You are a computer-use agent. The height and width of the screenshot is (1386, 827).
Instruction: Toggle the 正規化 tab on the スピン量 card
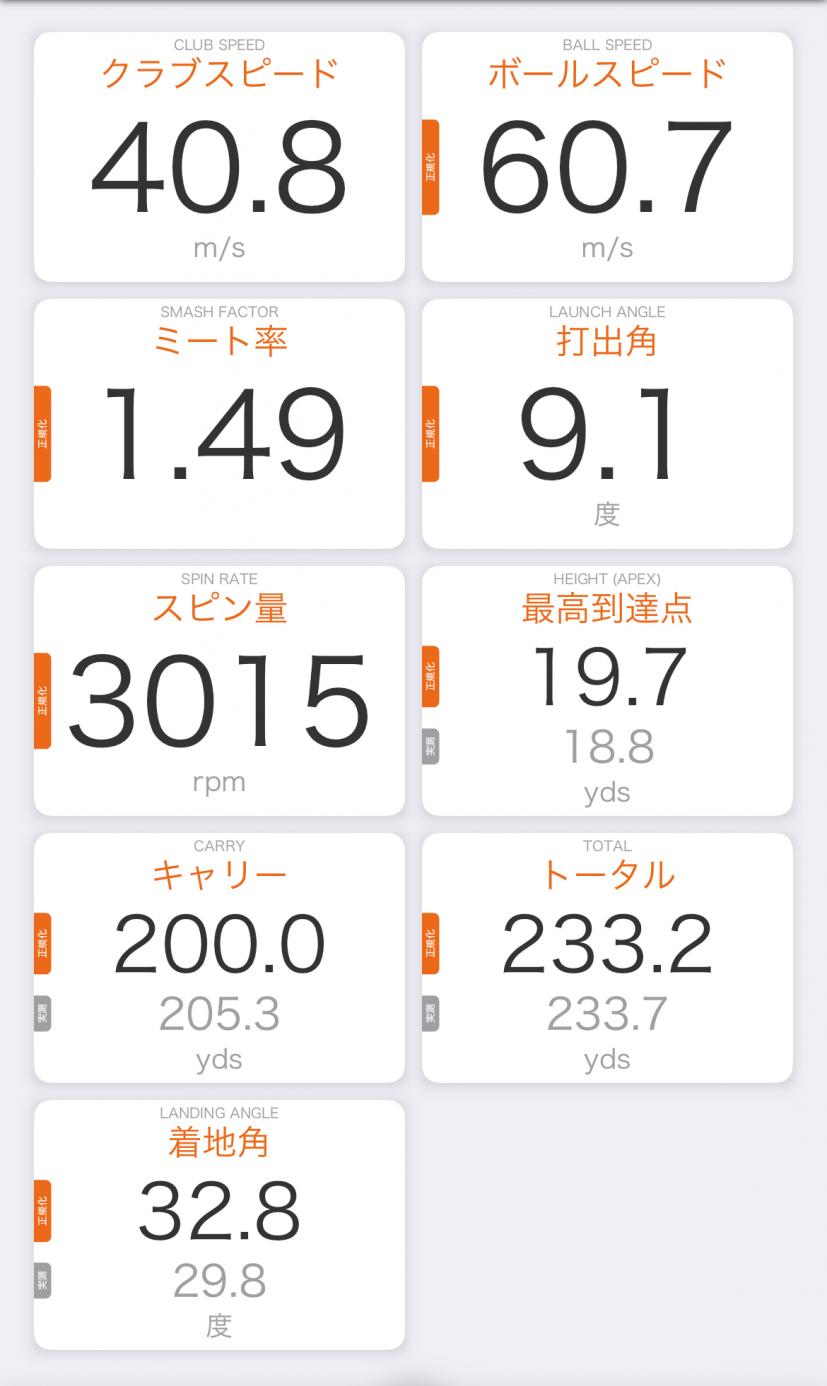[43, 700]
